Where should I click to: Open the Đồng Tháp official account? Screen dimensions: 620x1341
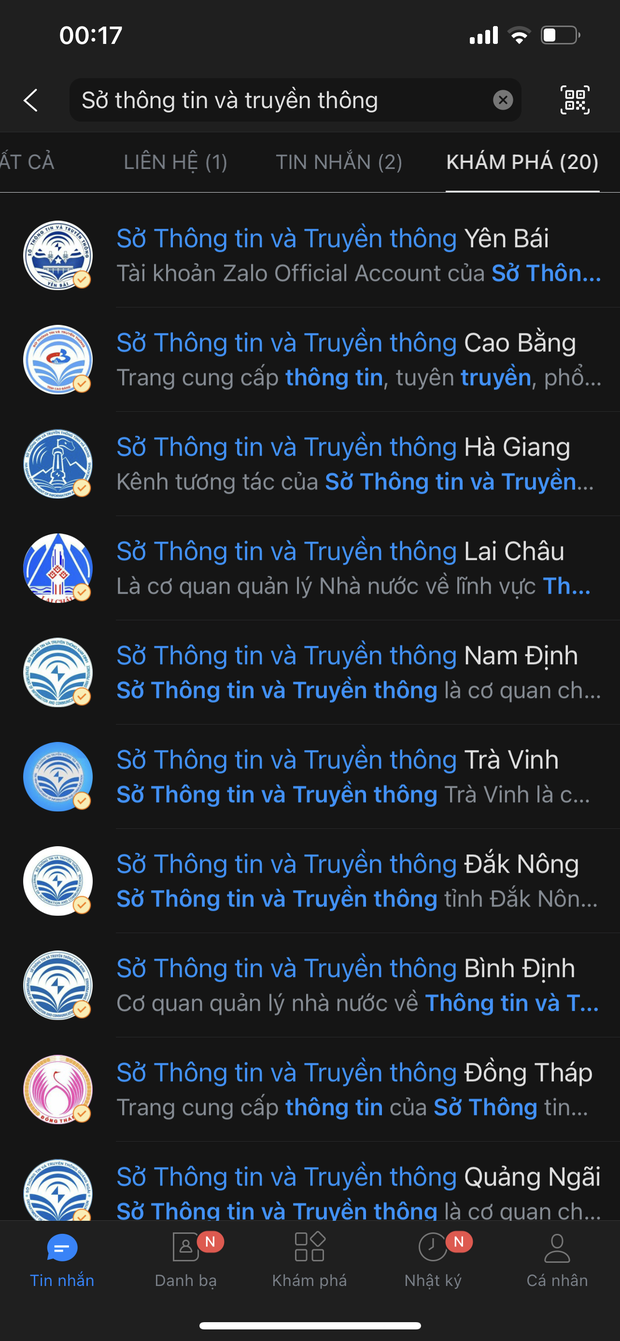point(310,1089)
